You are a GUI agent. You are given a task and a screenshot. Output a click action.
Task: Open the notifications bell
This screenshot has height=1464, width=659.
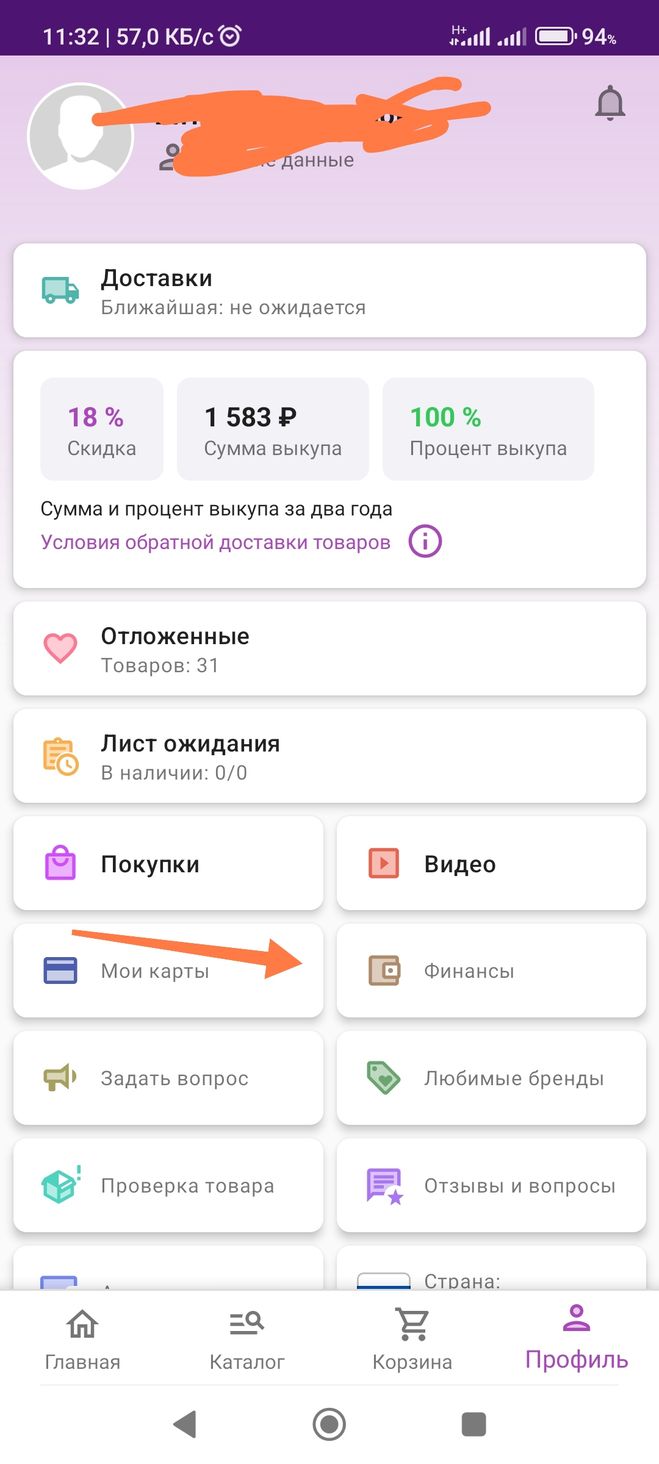tap(609, 103)
